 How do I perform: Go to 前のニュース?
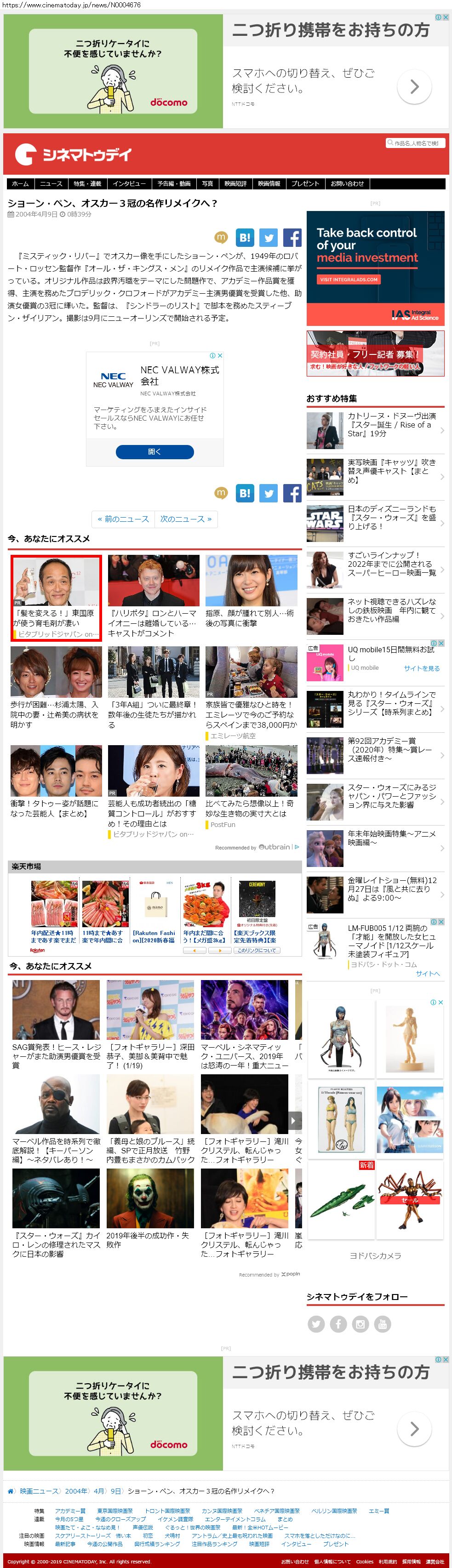123,519
